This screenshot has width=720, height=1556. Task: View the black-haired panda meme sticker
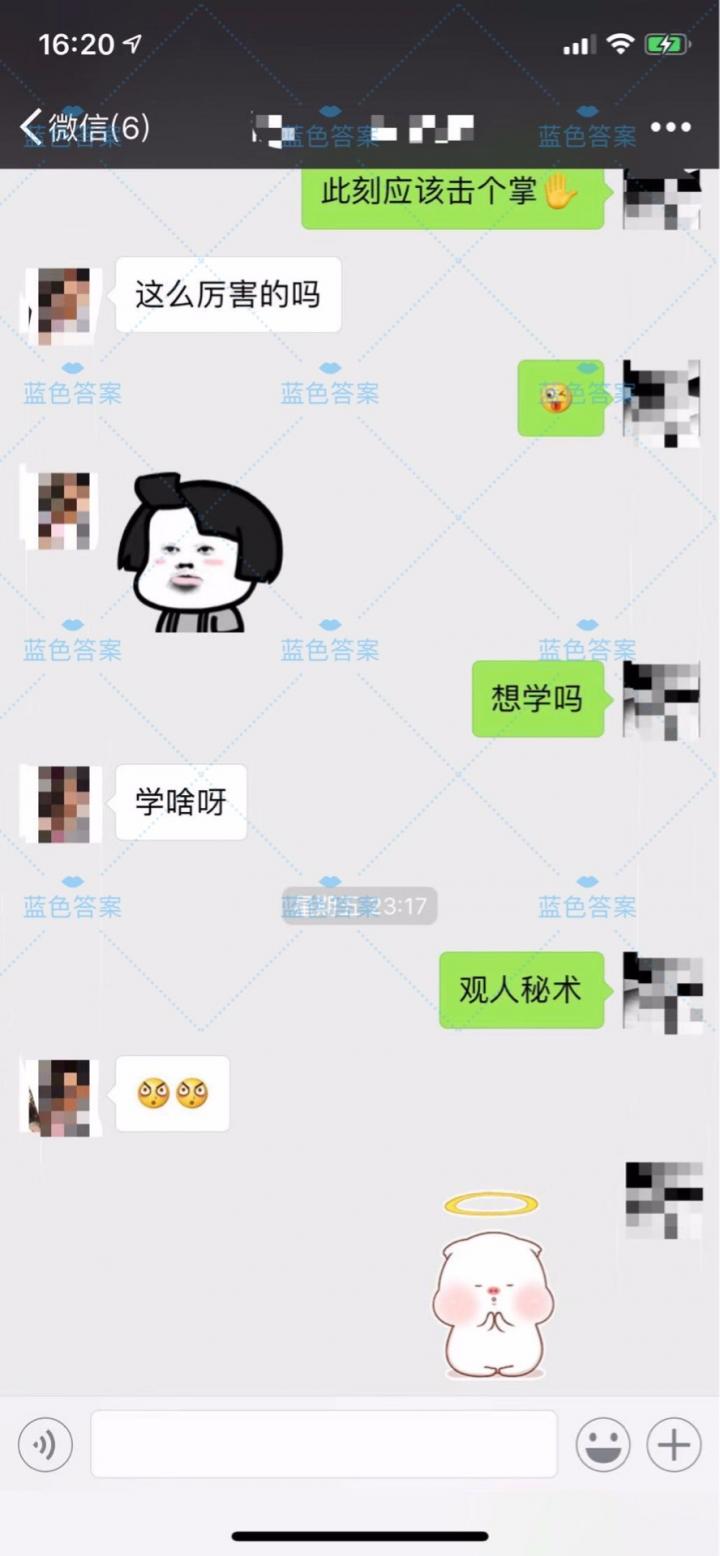201,554
